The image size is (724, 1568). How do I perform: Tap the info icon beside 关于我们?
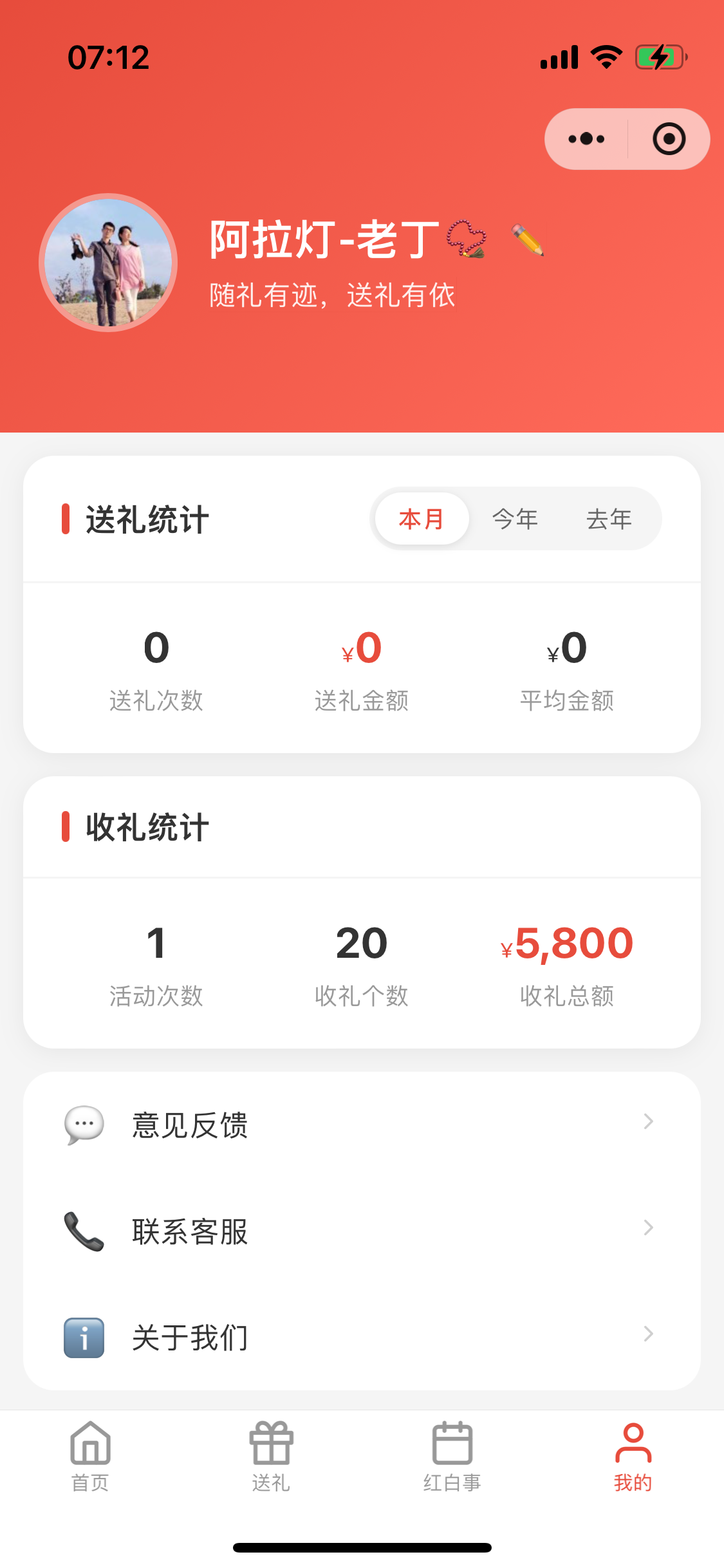point(82,1336)
